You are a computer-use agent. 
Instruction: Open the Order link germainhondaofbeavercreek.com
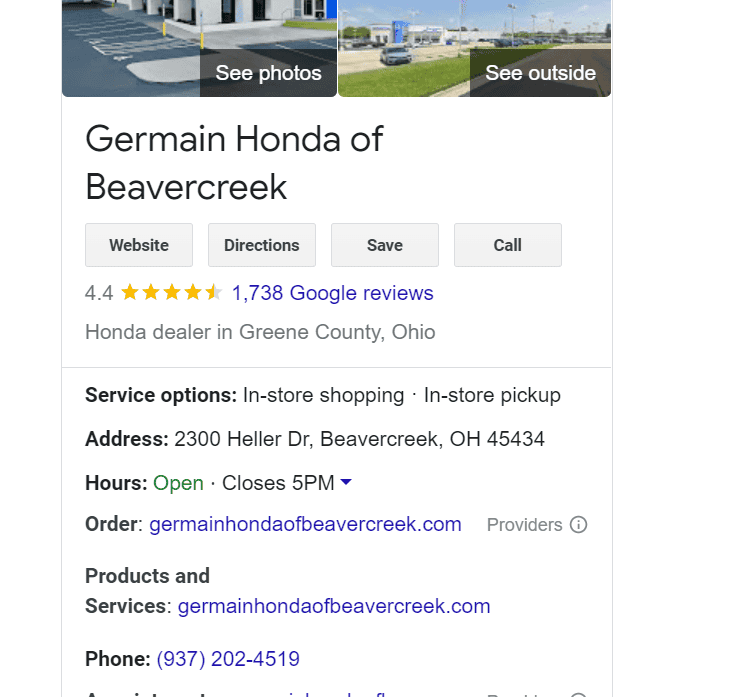click(x=305, y=524)
